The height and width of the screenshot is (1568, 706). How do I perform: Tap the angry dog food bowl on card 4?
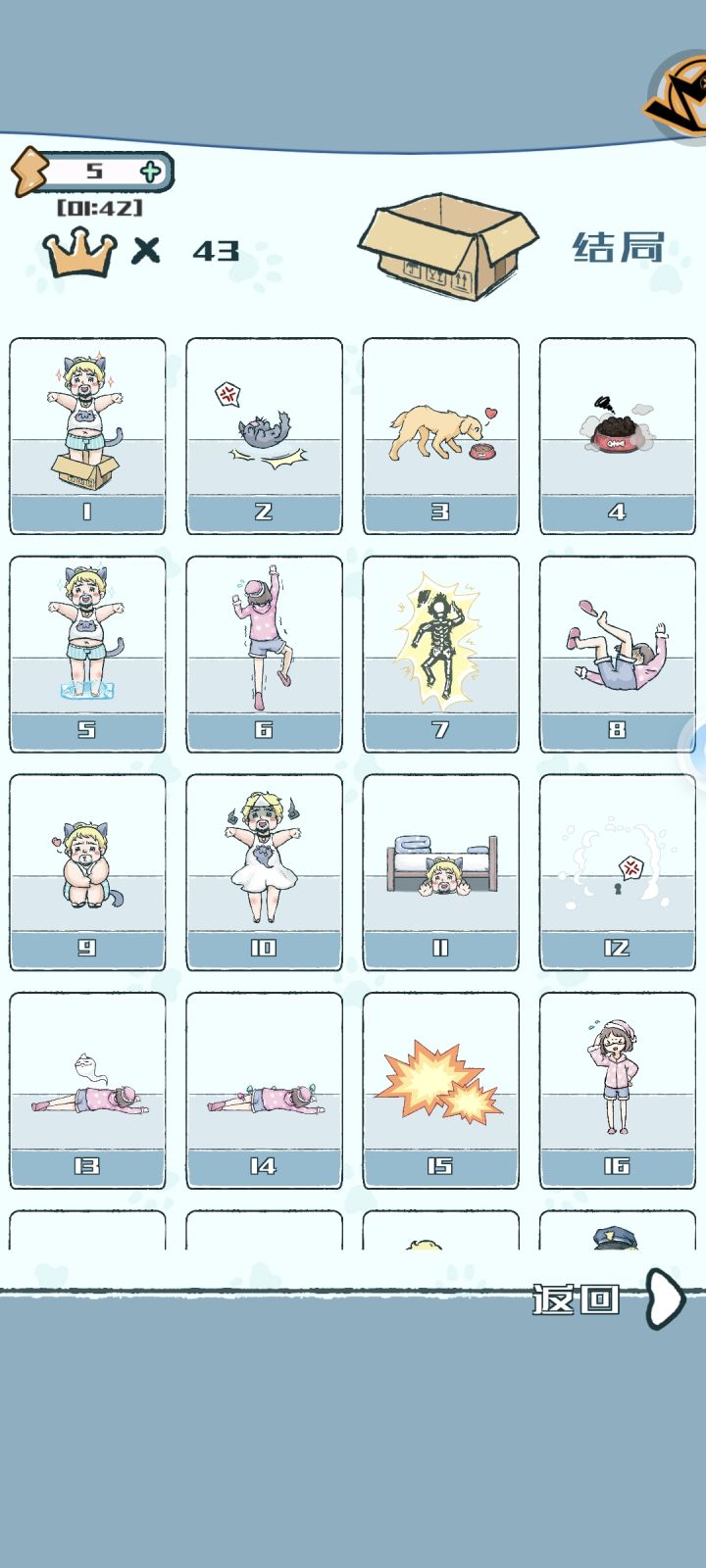point(616,431)
